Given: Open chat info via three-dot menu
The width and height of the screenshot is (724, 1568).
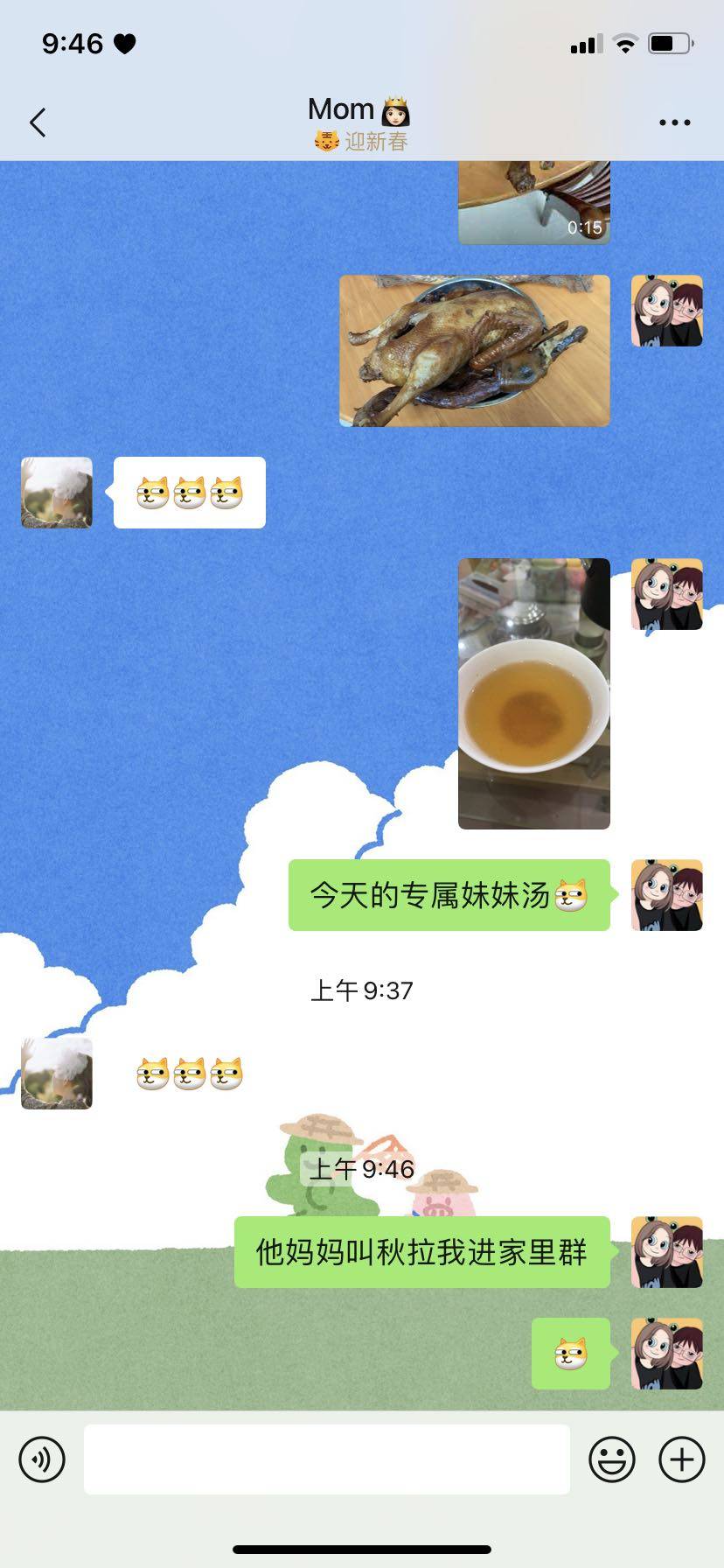Looking at the screenshot, I should coord(674,122).
